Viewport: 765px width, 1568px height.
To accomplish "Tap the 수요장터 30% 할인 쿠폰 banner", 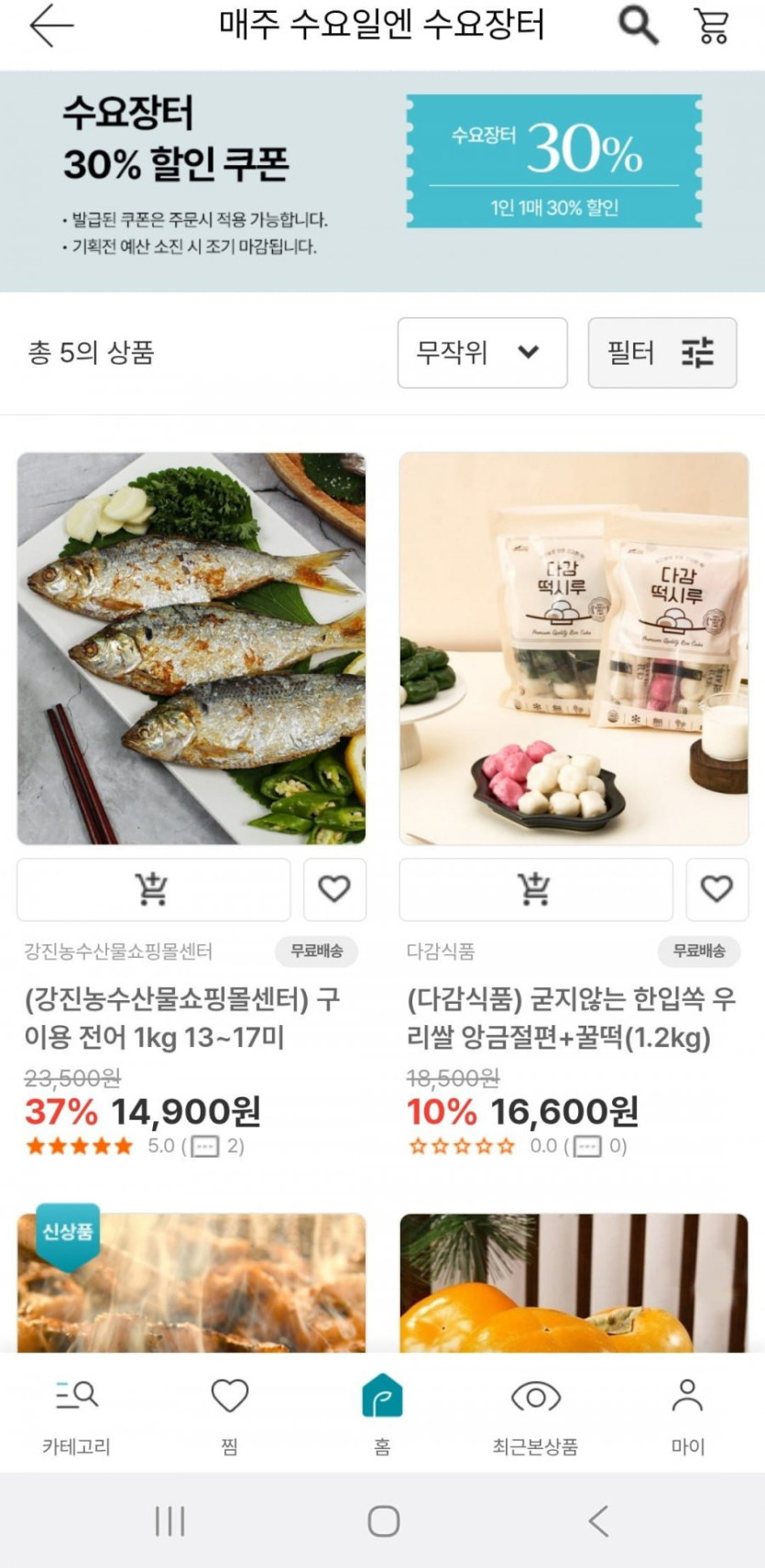I will click(x=382, y=180).
